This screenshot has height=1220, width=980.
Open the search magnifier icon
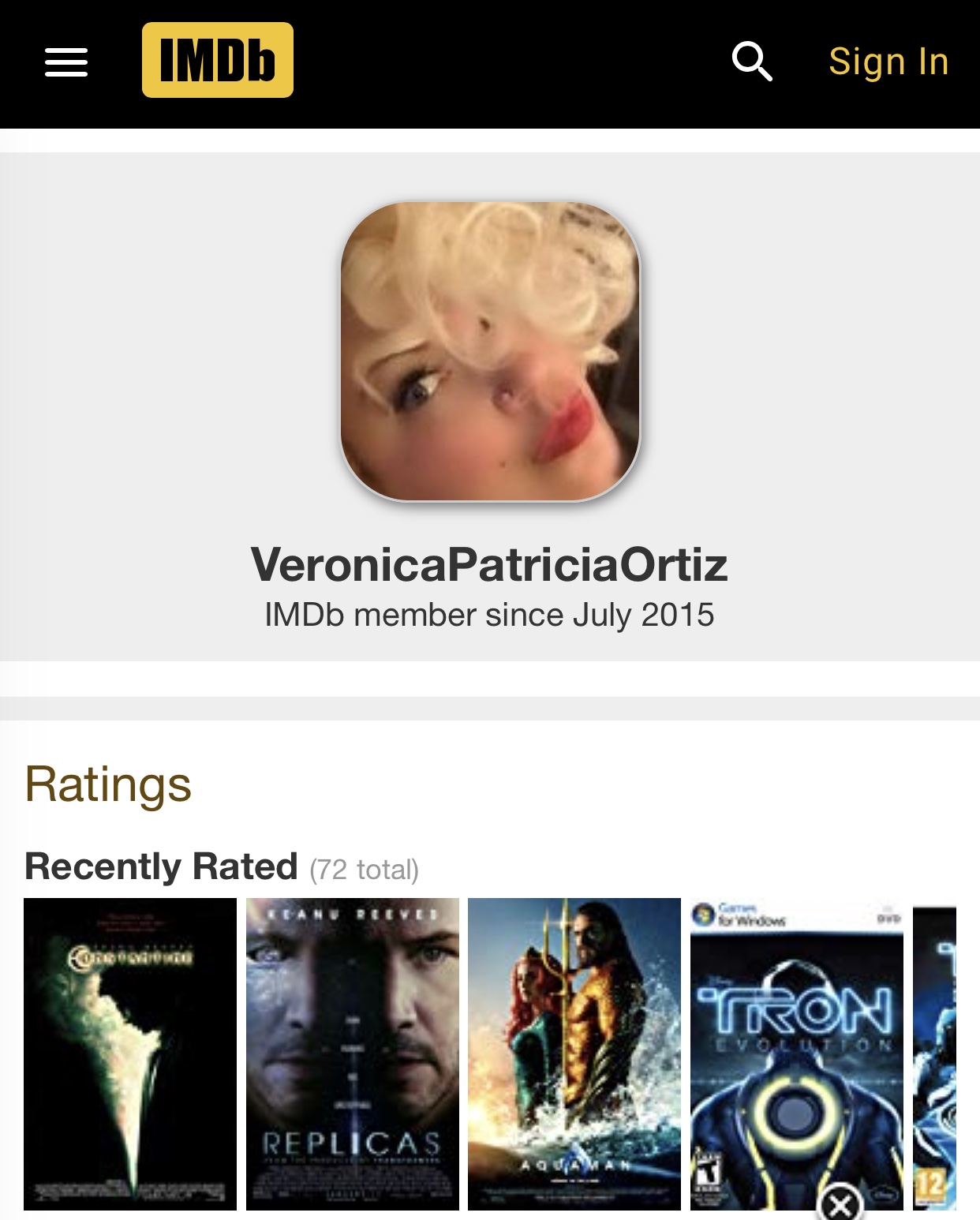[x=751, y=62]
